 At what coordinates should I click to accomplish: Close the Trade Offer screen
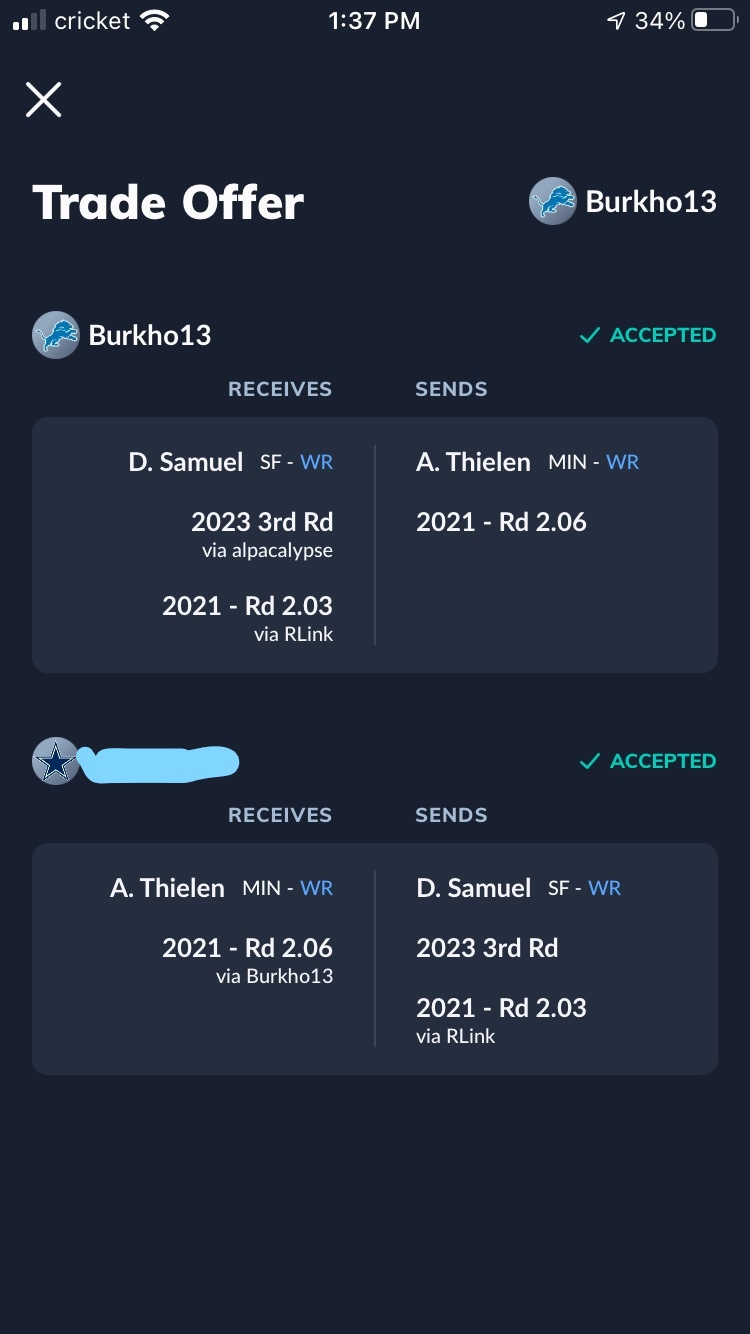[43, 100]
